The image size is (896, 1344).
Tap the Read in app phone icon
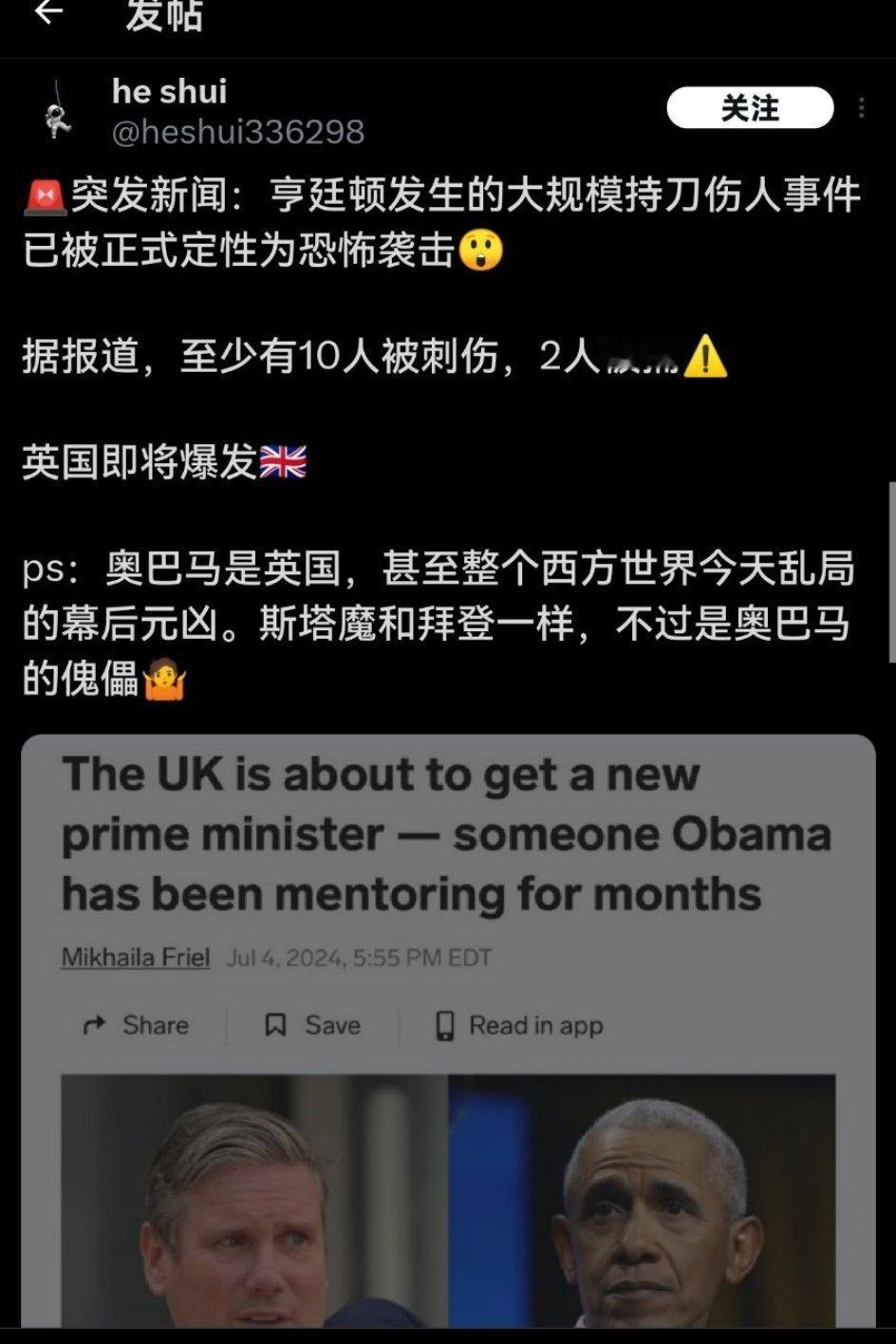pyautogui.click(x=446, y=1025)
